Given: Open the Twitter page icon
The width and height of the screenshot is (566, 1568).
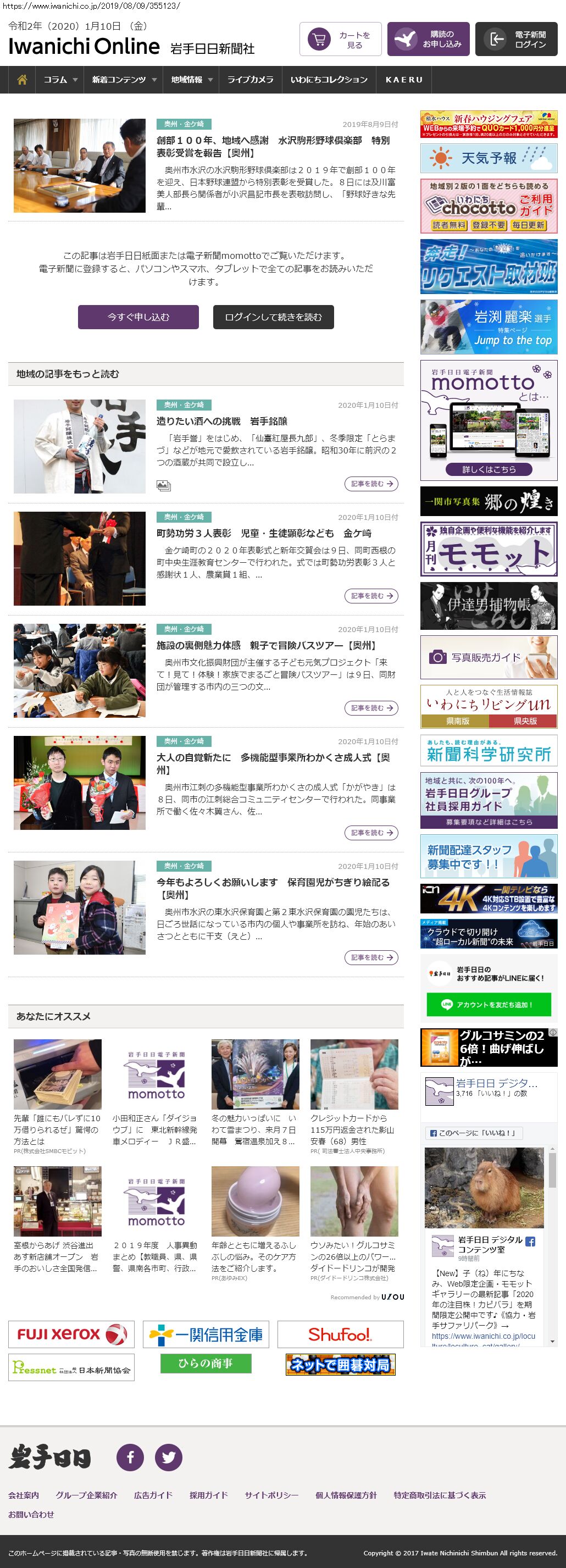Looking at the screenshot, I should (x=169, y=1457).
